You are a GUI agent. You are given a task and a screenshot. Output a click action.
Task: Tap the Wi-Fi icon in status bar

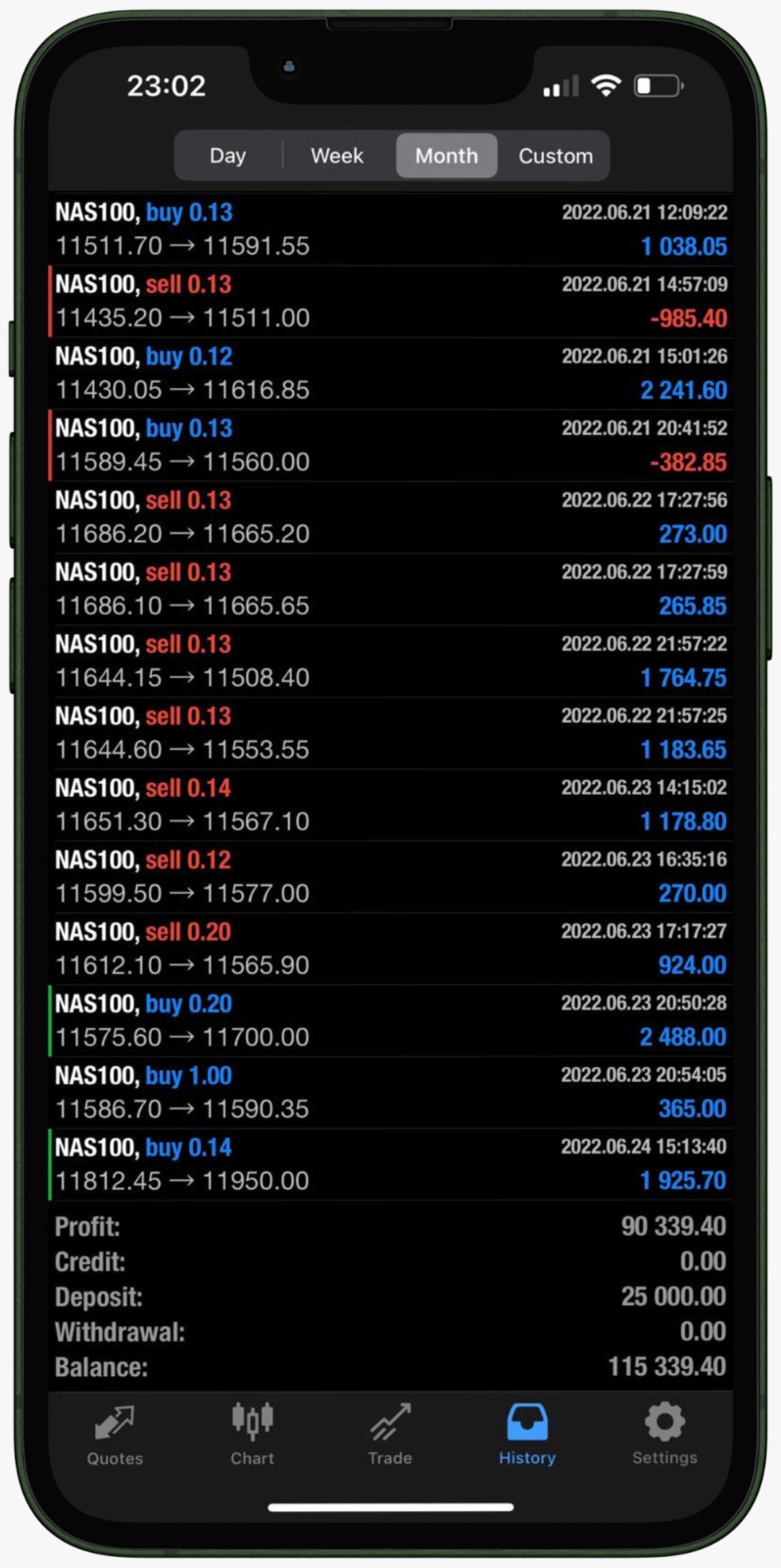[606, 85]
